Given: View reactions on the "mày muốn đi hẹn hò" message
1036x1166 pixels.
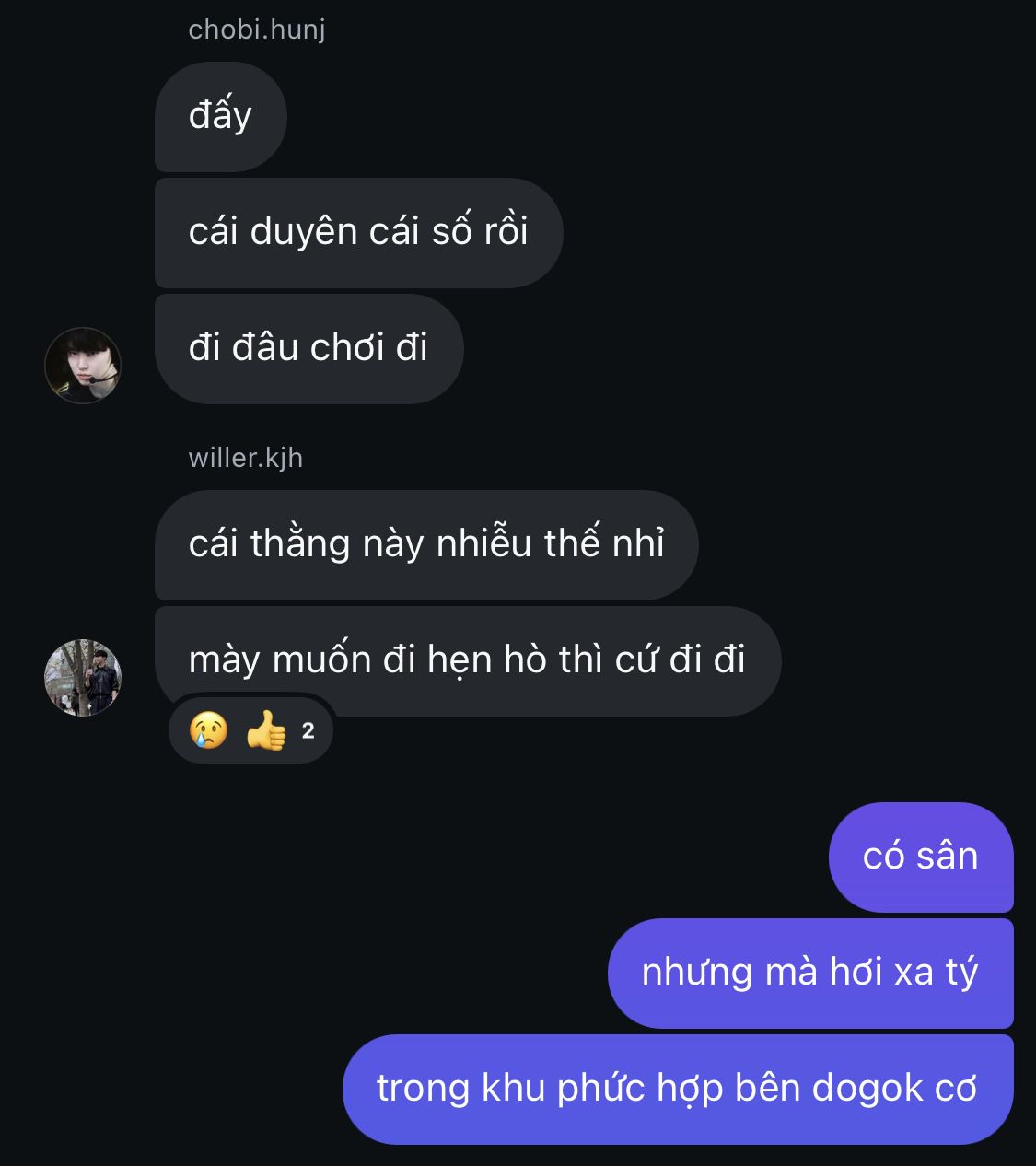Looking at the screenshot, I should click(250, 731).
